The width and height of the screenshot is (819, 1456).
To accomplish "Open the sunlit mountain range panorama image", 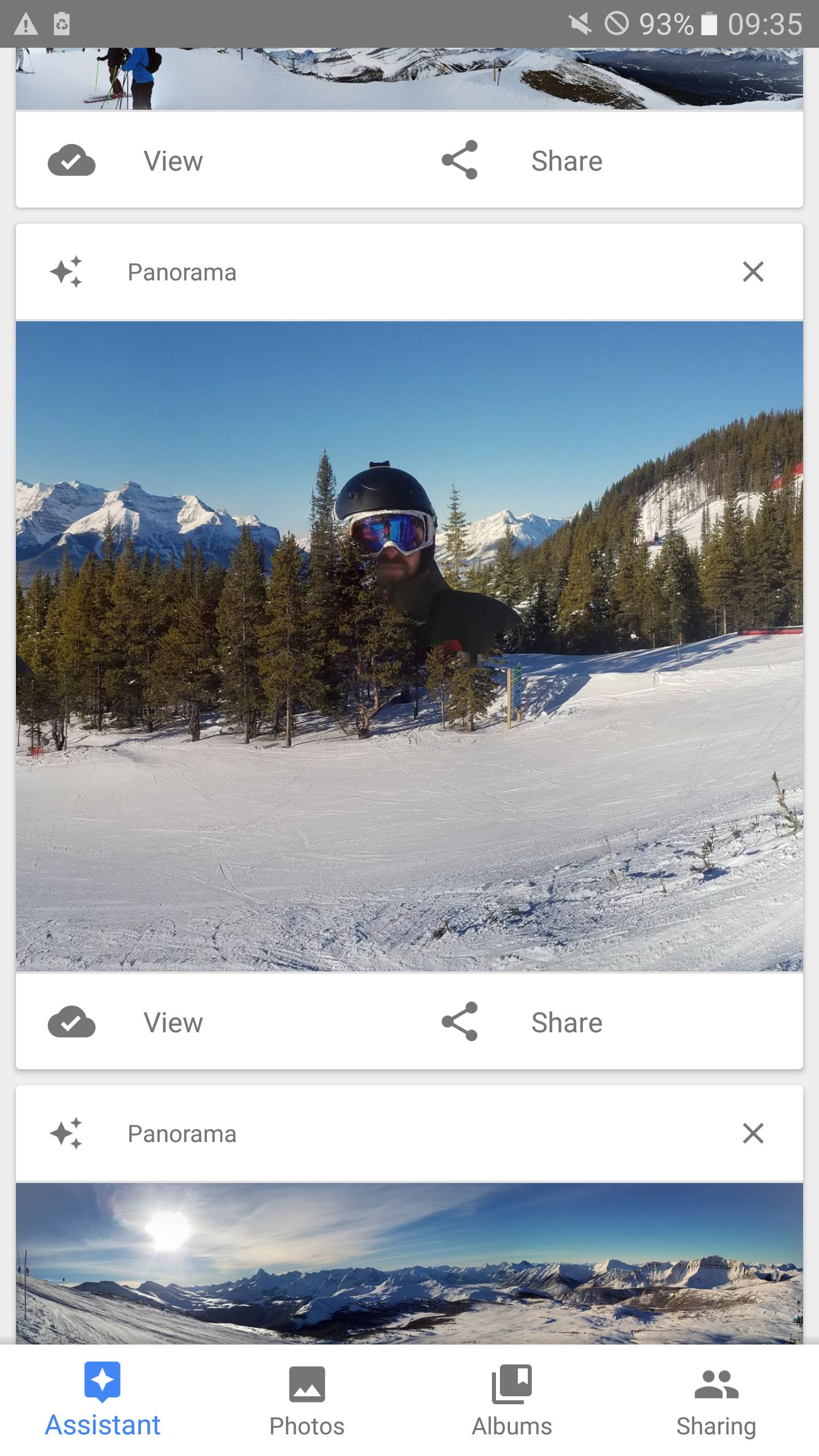I will coord(409,1263).
